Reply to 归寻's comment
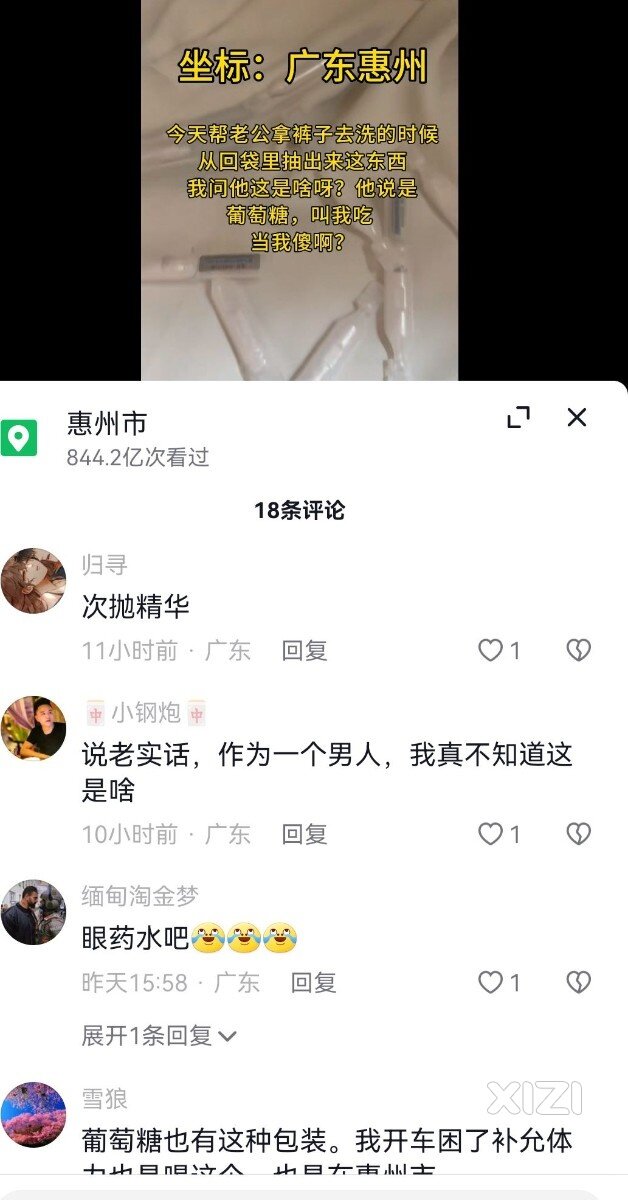The height and width of the screenshot is (1200, 628). tap(304, 651)
